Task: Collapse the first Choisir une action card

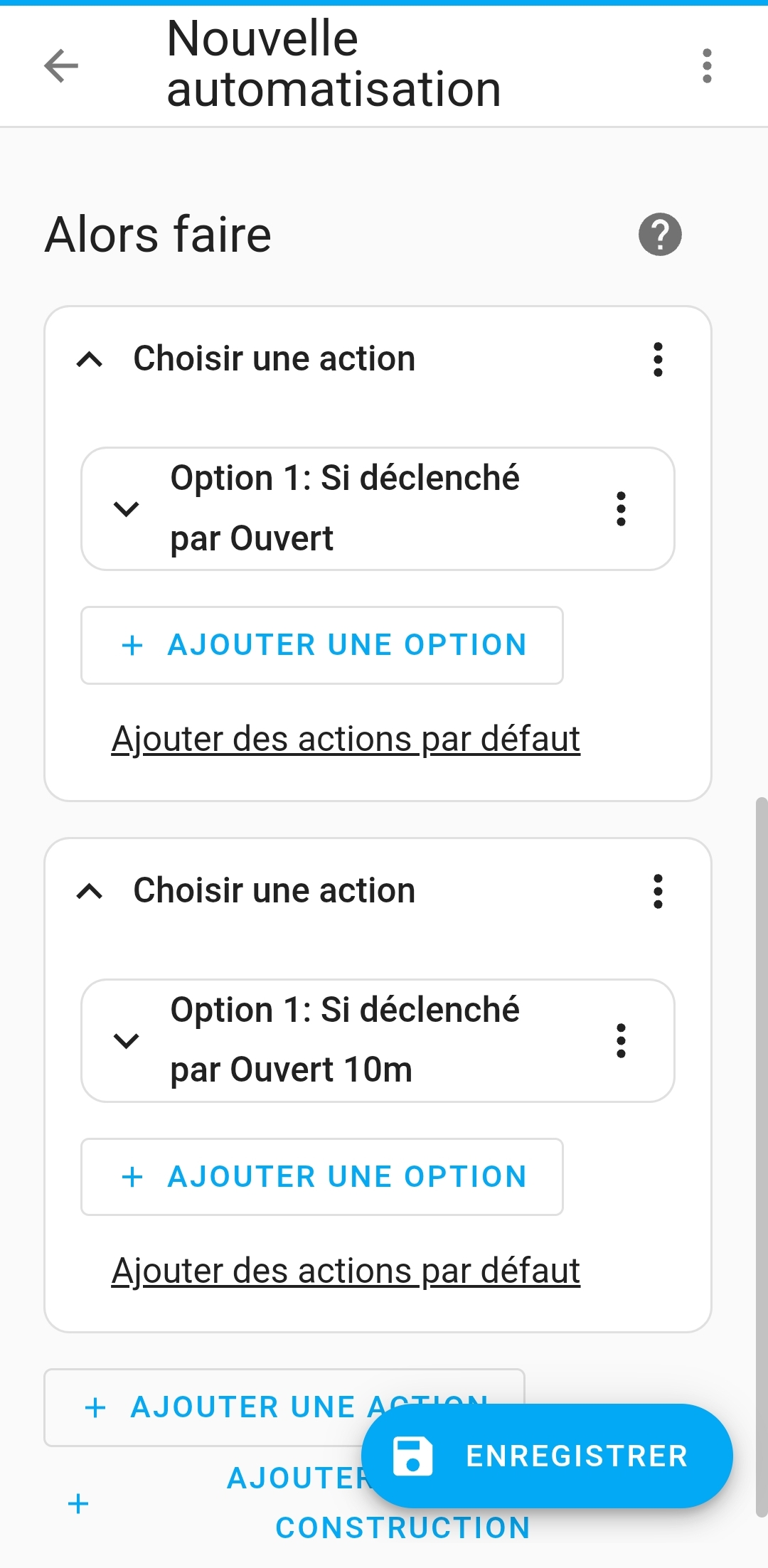Action: point(90,359)
